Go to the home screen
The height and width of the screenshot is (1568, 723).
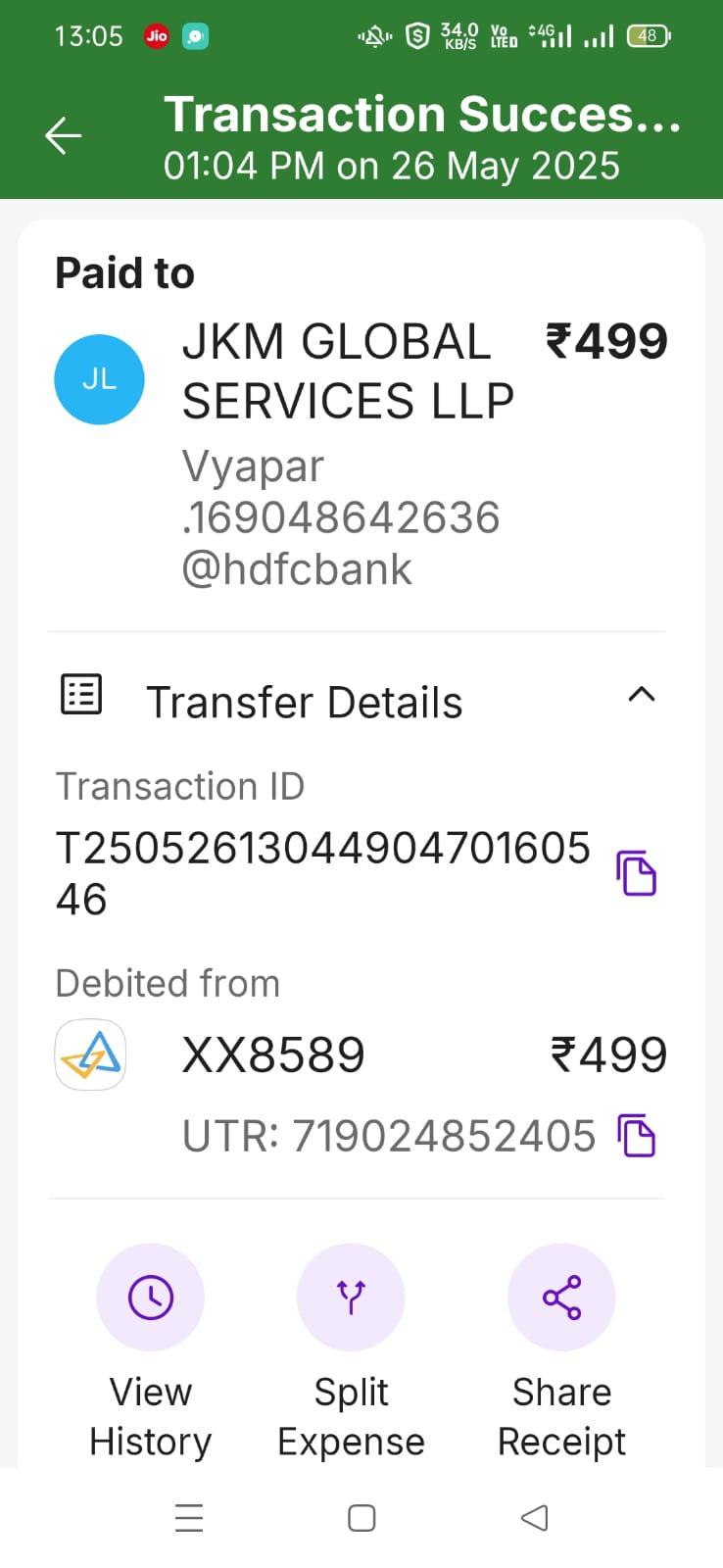[361, 1517]
